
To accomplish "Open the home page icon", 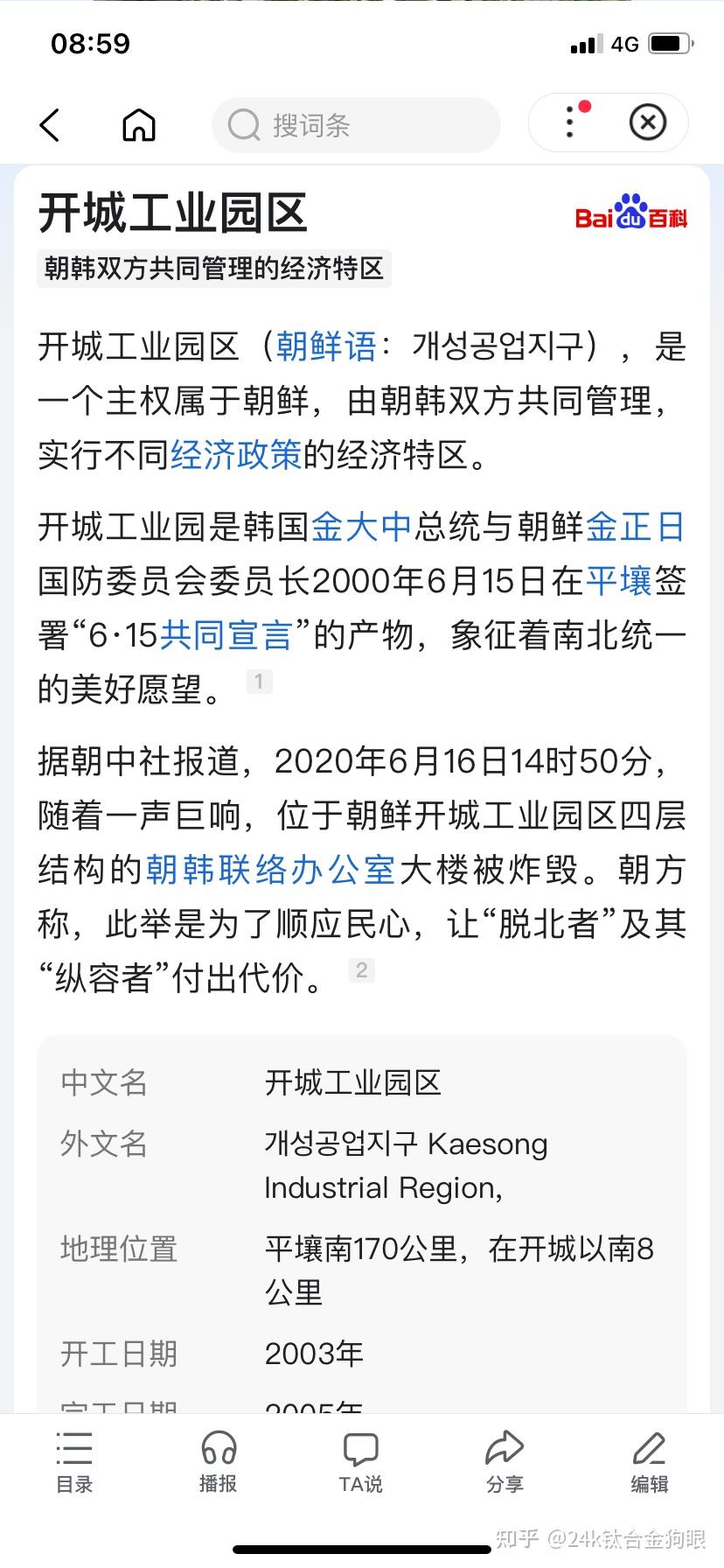I will pyautogui.click(x=138, y=125).
